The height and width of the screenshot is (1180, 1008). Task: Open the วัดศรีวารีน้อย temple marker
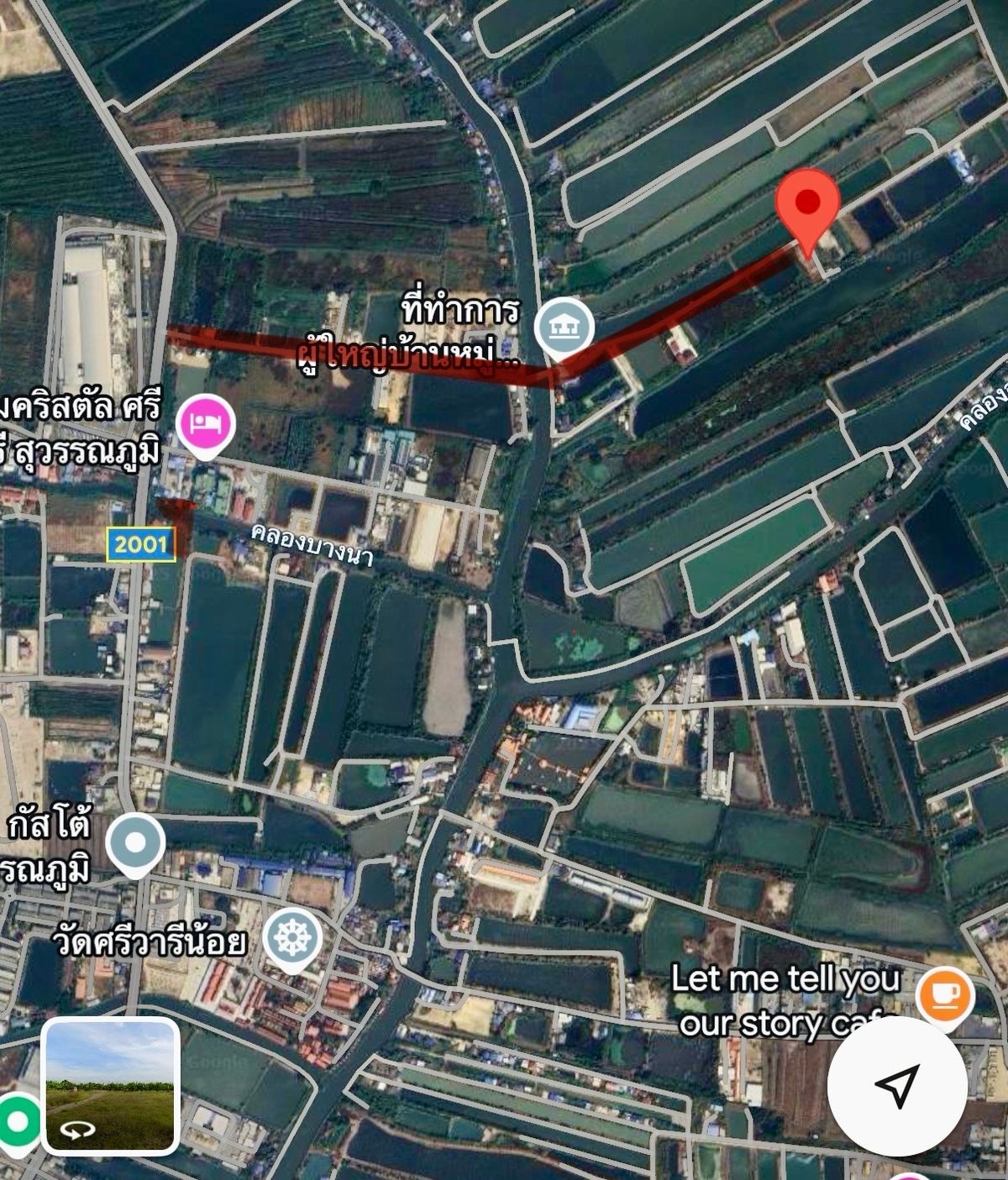(x=291, y=938)
